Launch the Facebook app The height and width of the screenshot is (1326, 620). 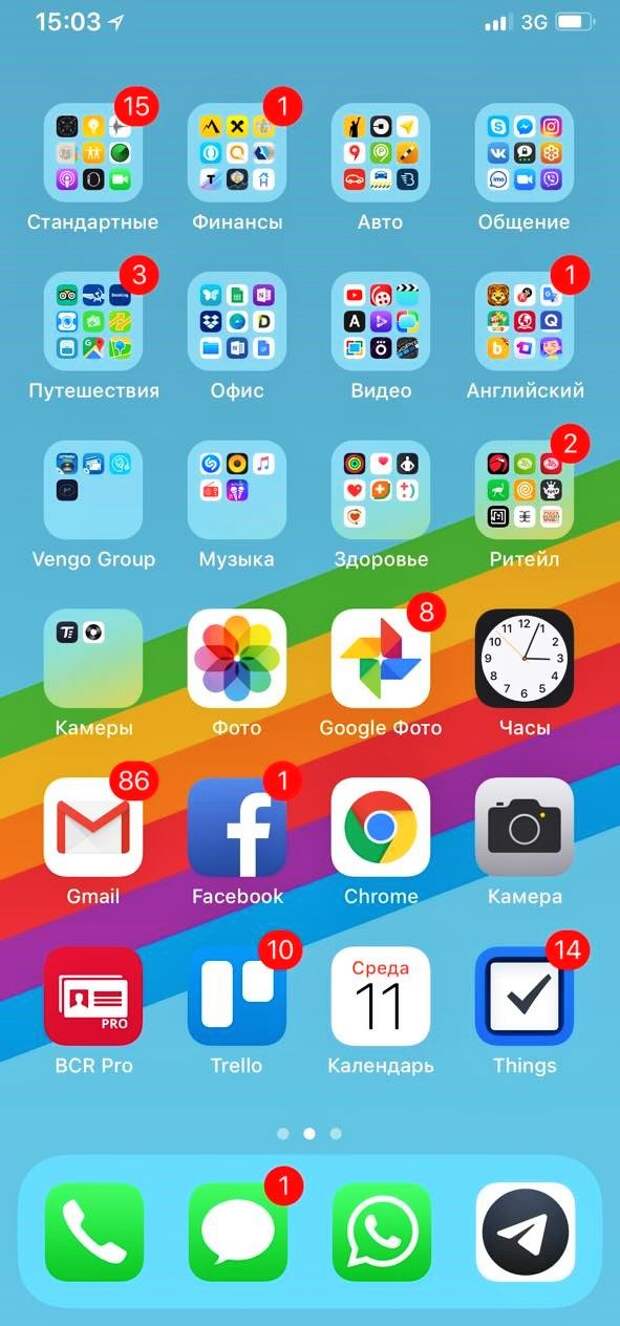coord(237,827)
